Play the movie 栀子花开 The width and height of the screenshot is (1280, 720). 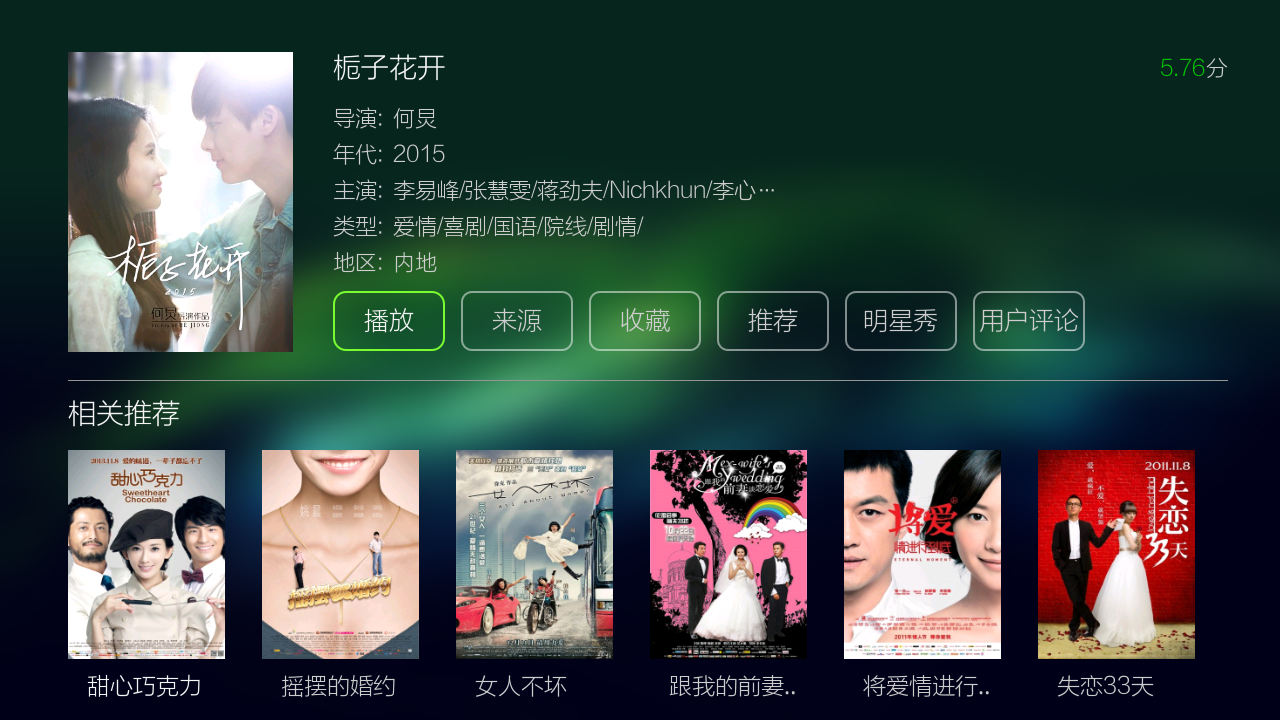point(388,321)
